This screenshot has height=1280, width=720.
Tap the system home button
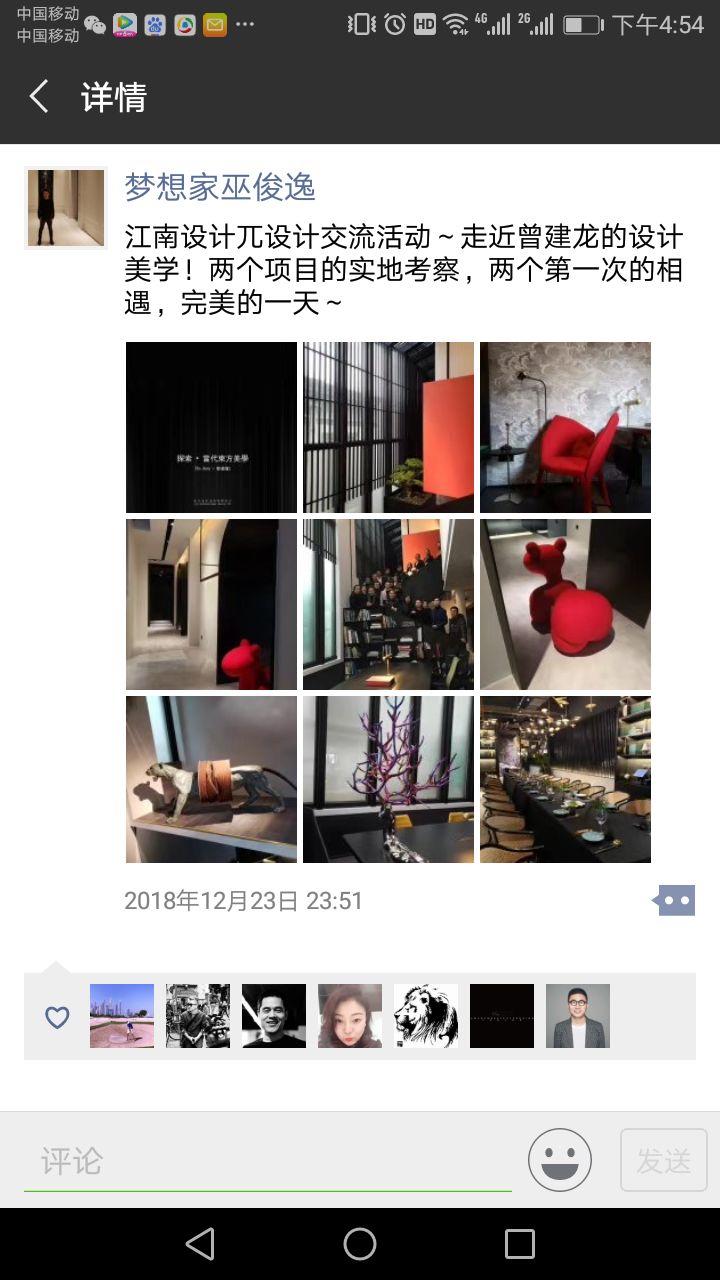(x=360, y=1244)
